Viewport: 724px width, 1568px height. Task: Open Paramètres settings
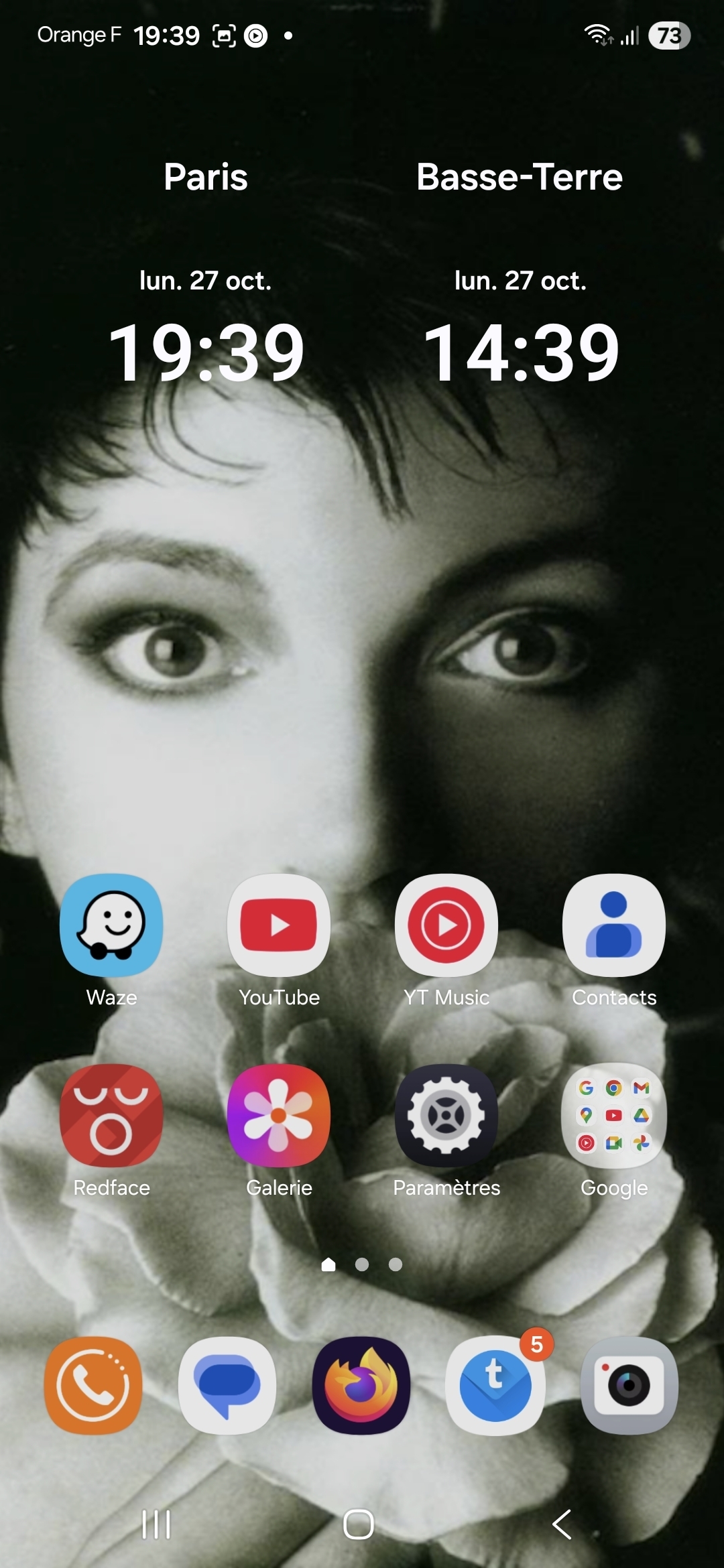[x=446, y=1116]
